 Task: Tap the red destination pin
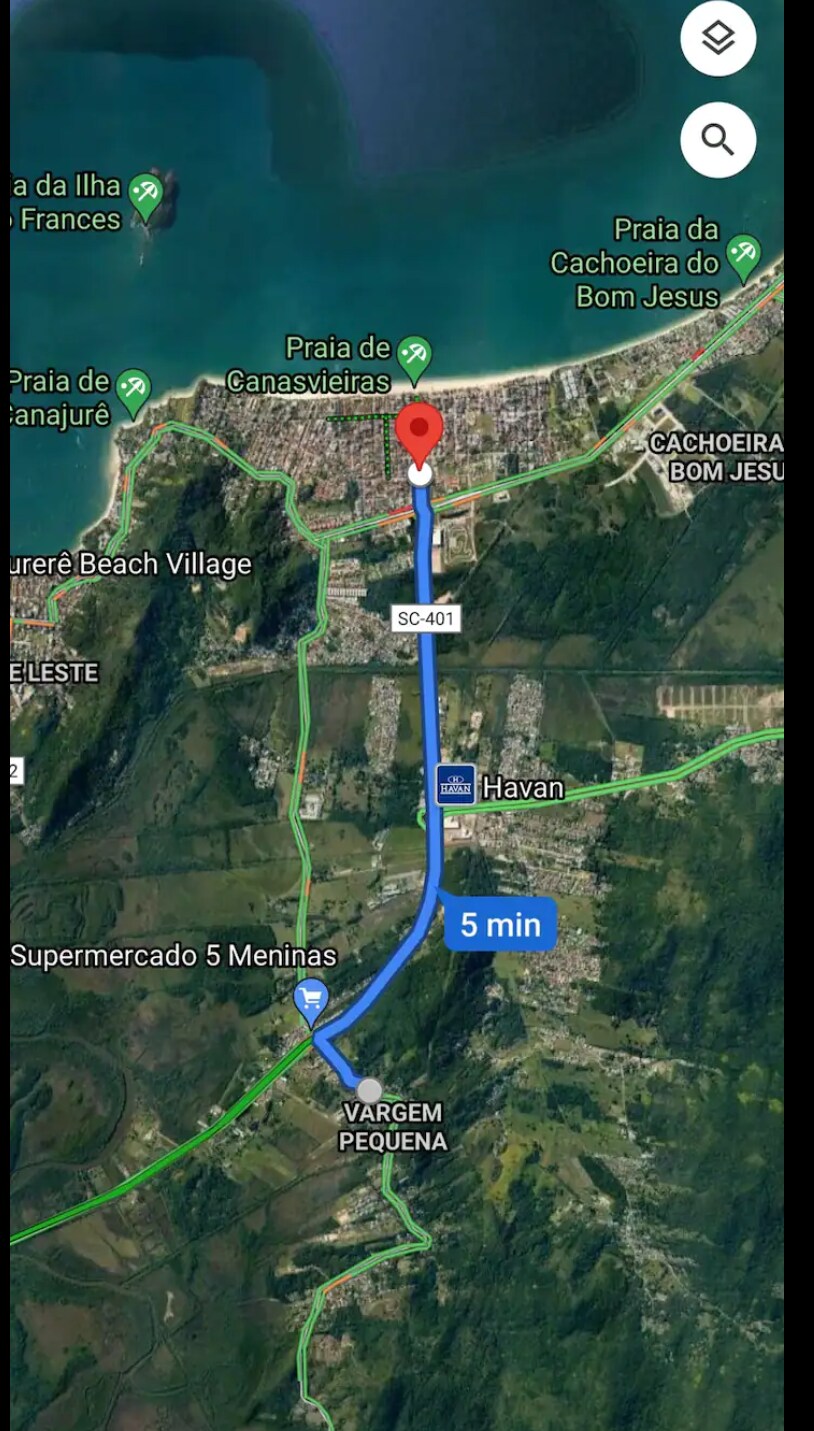click(x=419, y=433)
